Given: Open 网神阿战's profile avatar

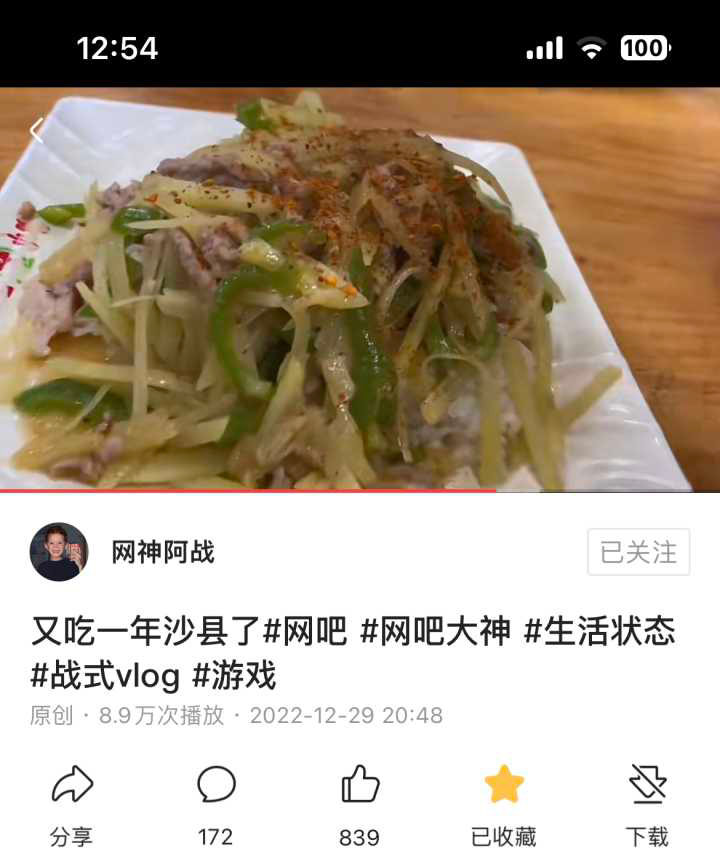Looking at the screenshot, I should point(59,552).
